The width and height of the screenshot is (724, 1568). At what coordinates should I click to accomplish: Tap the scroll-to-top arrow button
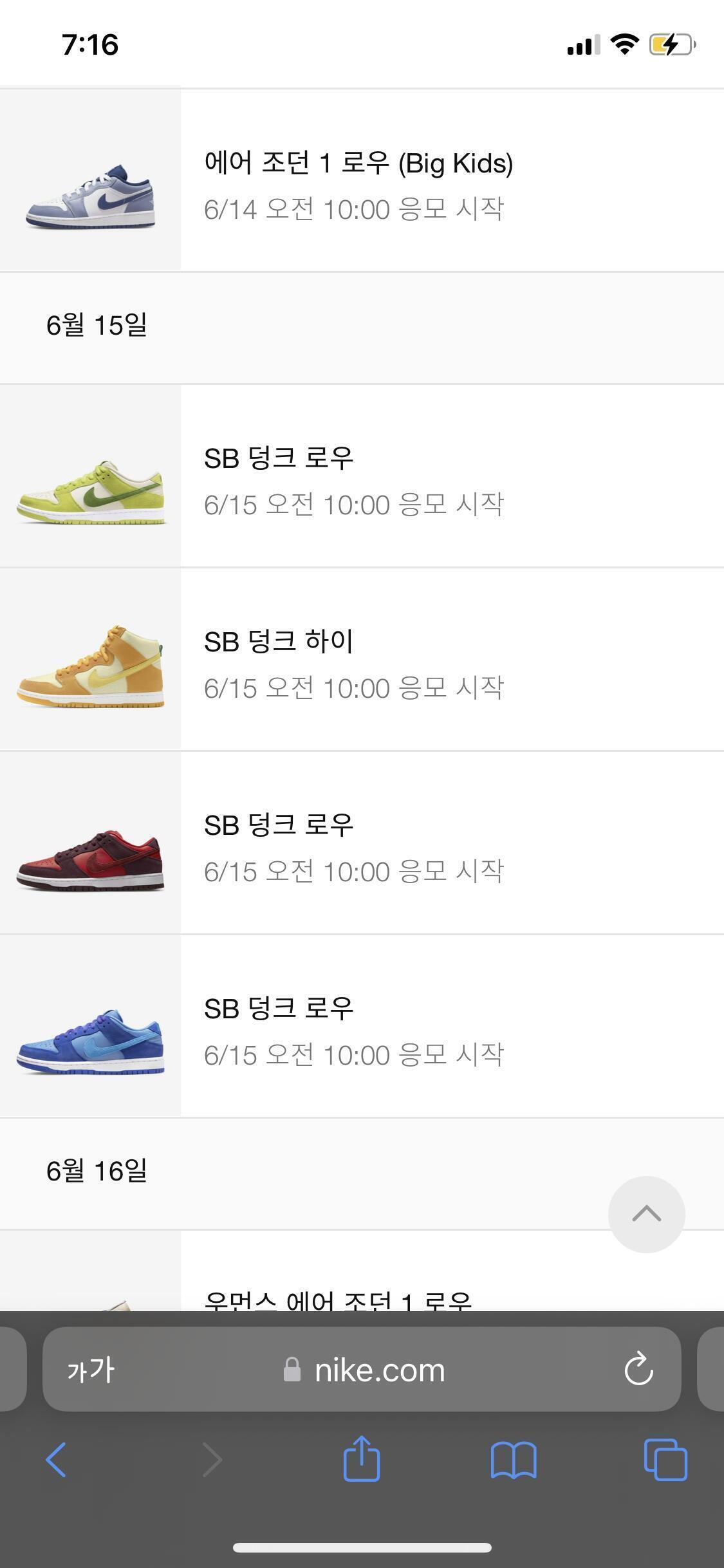[646, 1214]
